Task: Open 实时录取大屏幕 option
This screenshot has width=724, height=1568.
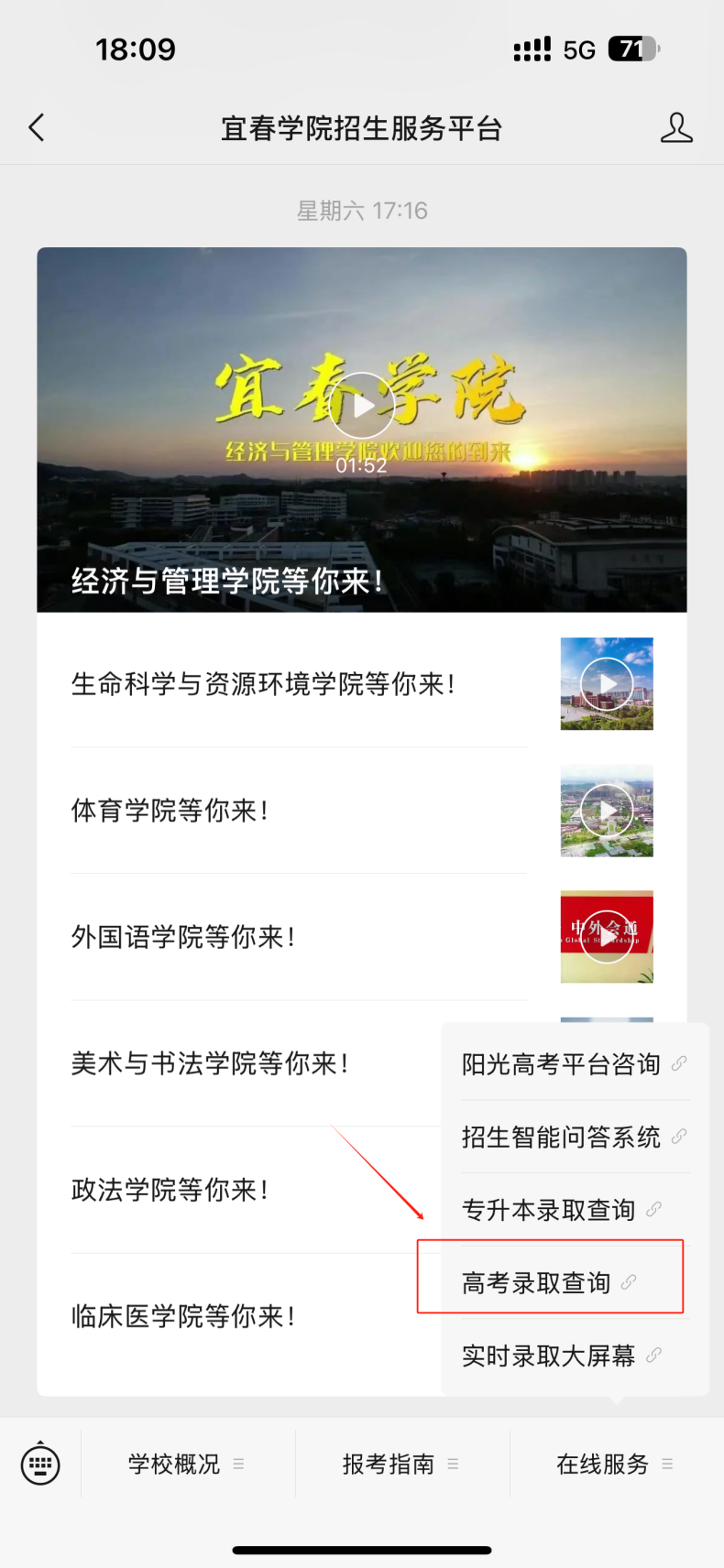Action: tap(549, 1356)
